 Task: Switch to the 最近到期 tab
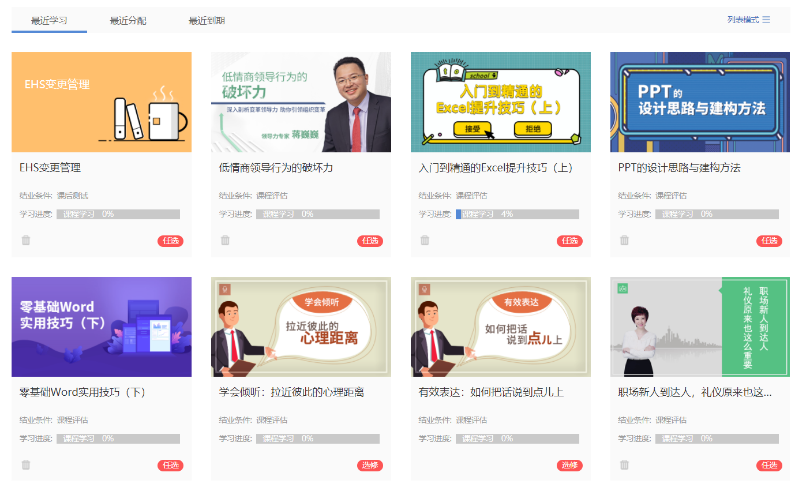point(206,20)
